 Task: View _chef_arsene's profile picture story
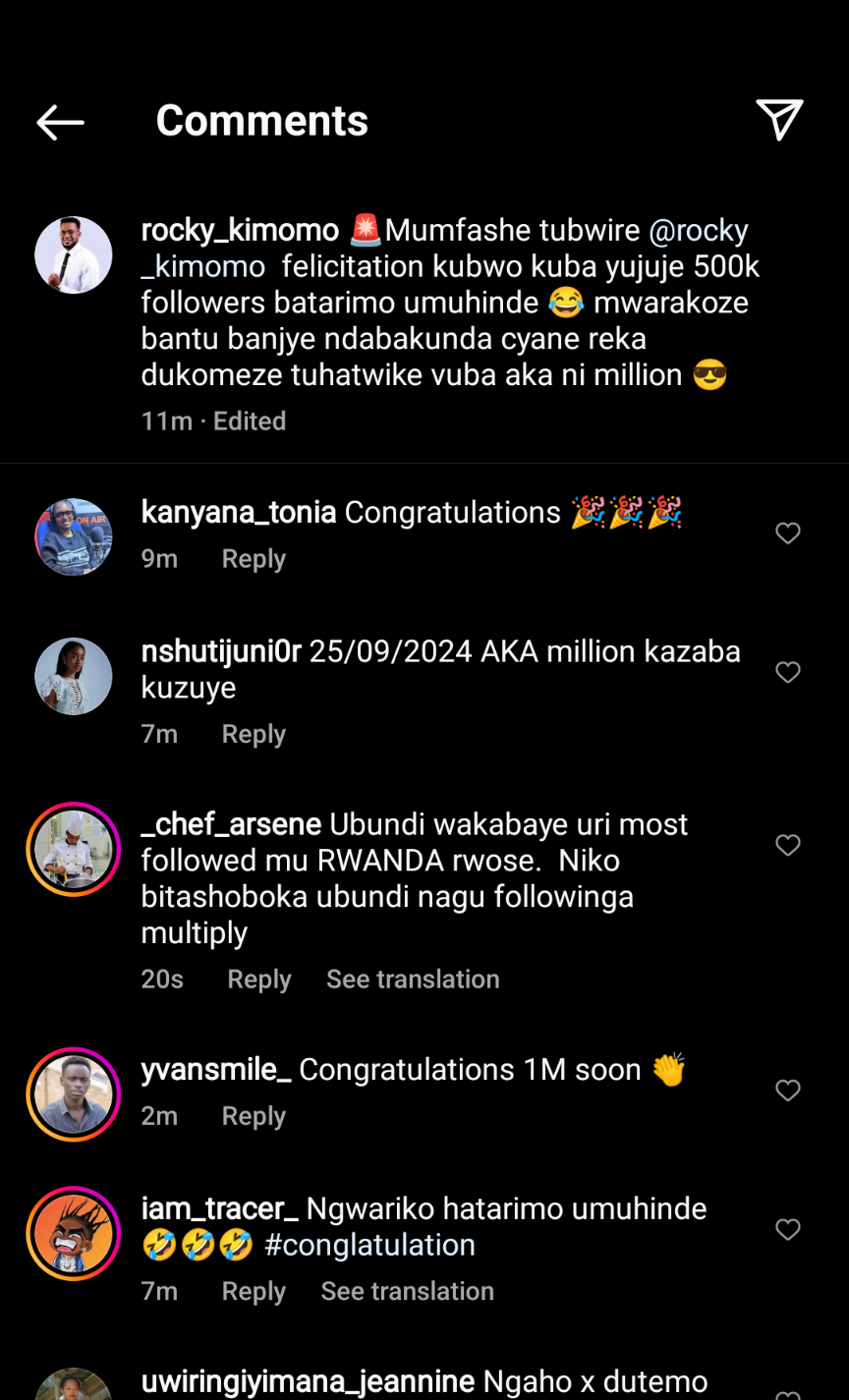pos(74,850)
